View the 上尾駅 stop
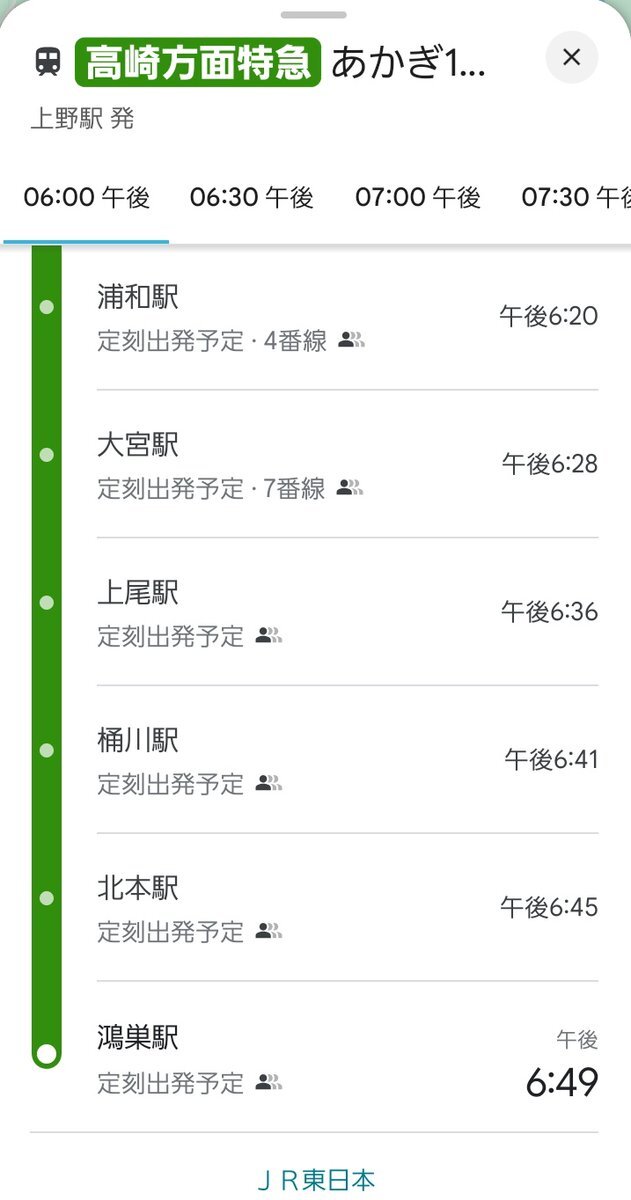The image size is (631, 1200). click(346, 612)
